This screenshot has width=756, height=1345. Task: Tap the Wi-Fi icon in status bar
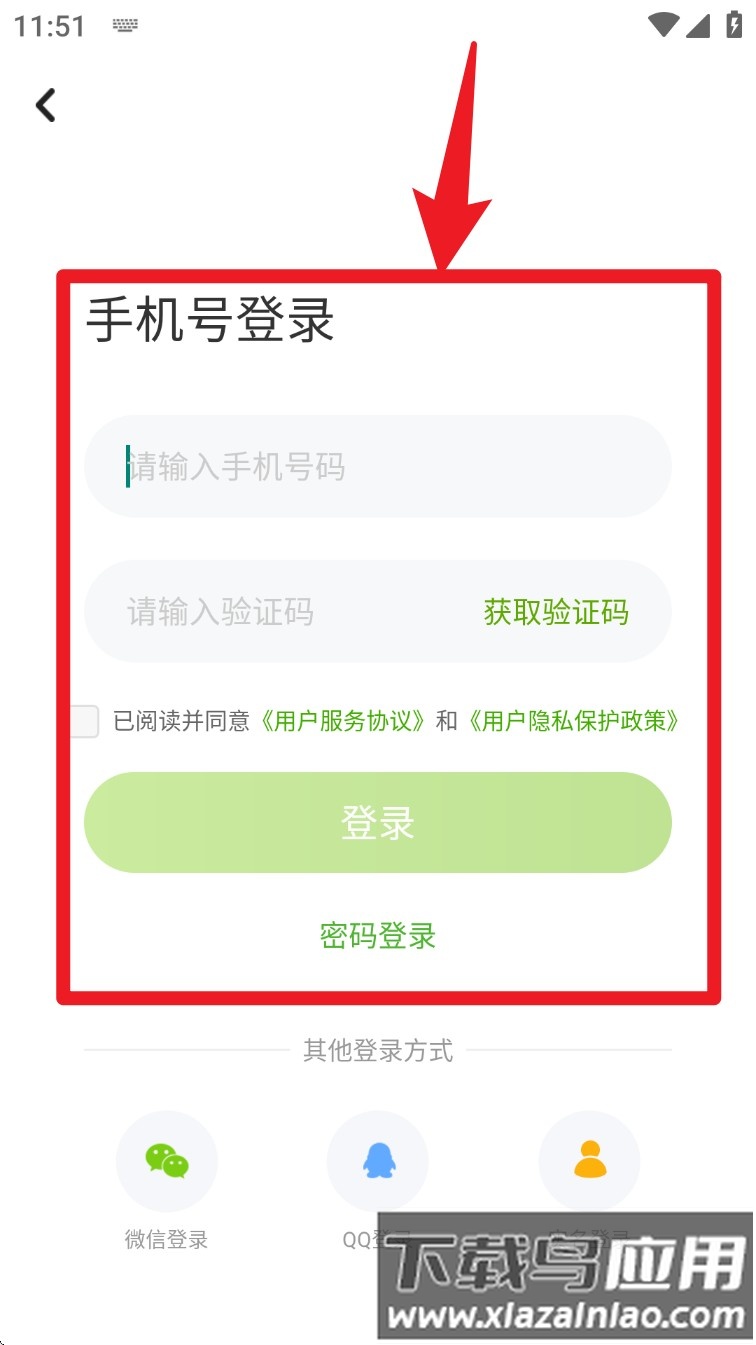pos(661,26)
